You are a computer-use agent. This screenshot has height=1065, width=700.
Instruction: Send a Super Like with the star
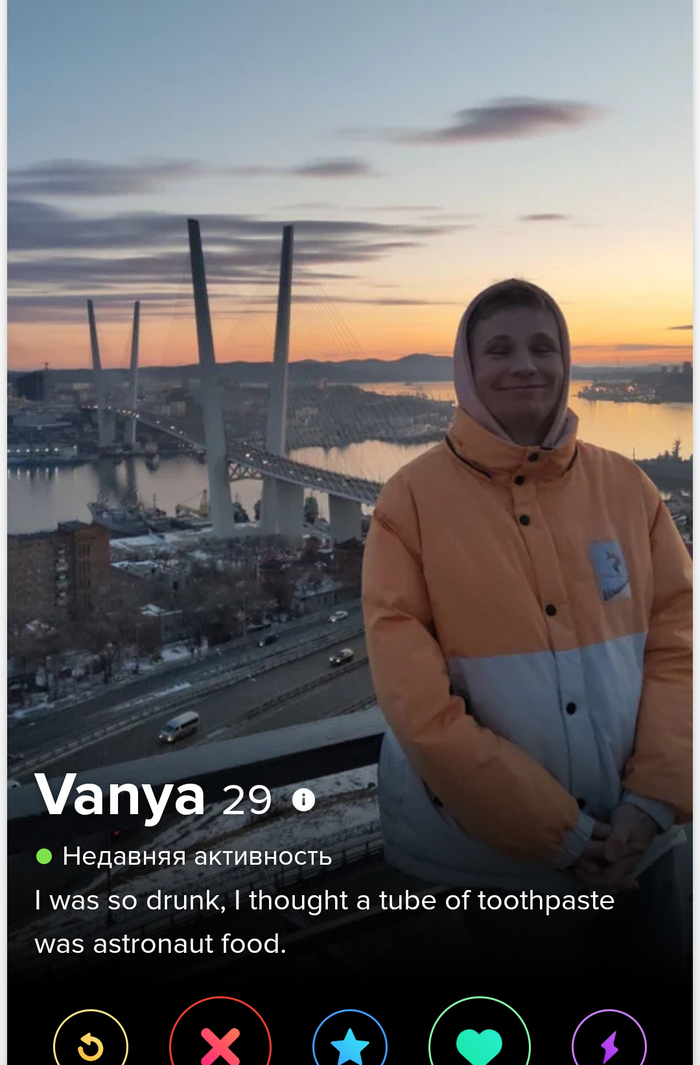coord(350,1044)
